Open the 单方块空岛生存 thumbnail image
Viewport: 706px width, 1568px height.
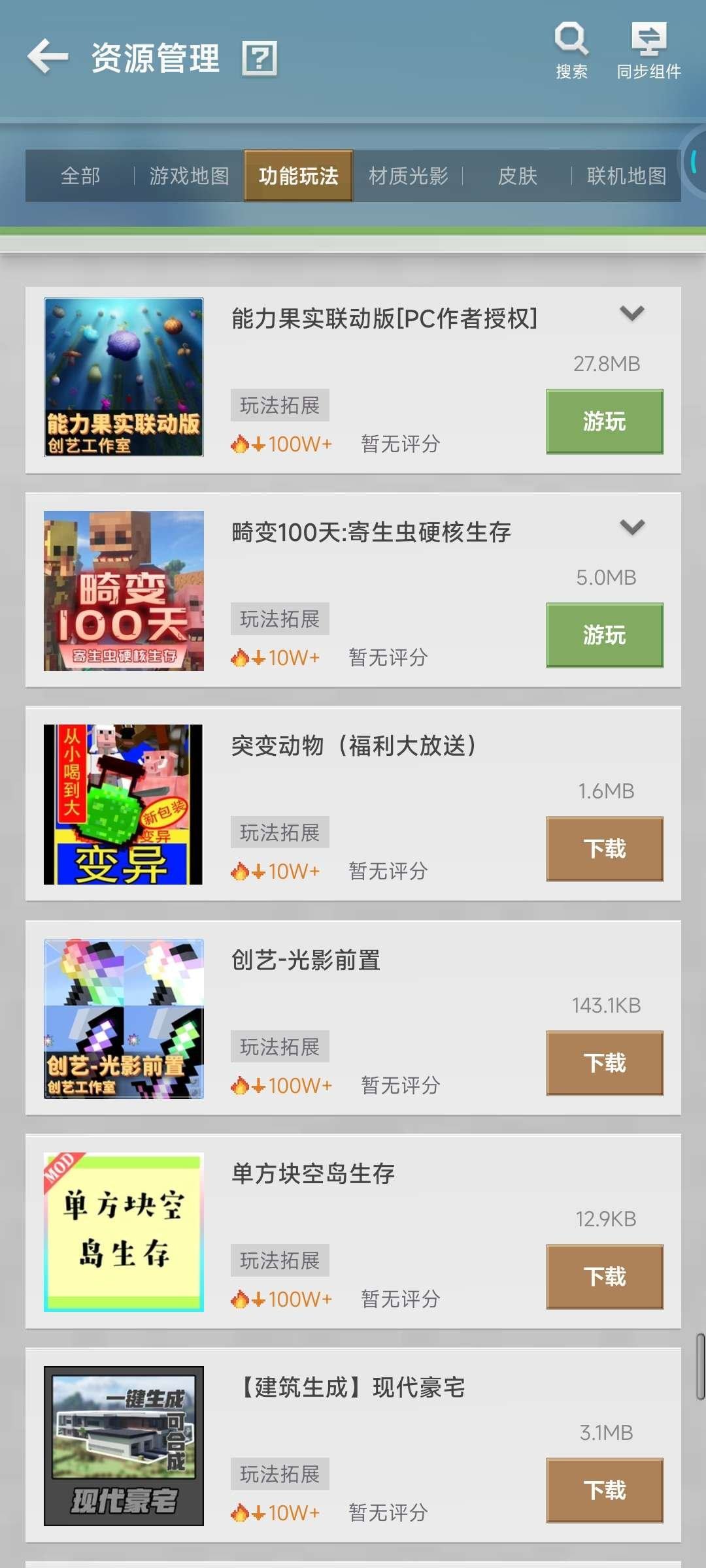point(124,1233)
